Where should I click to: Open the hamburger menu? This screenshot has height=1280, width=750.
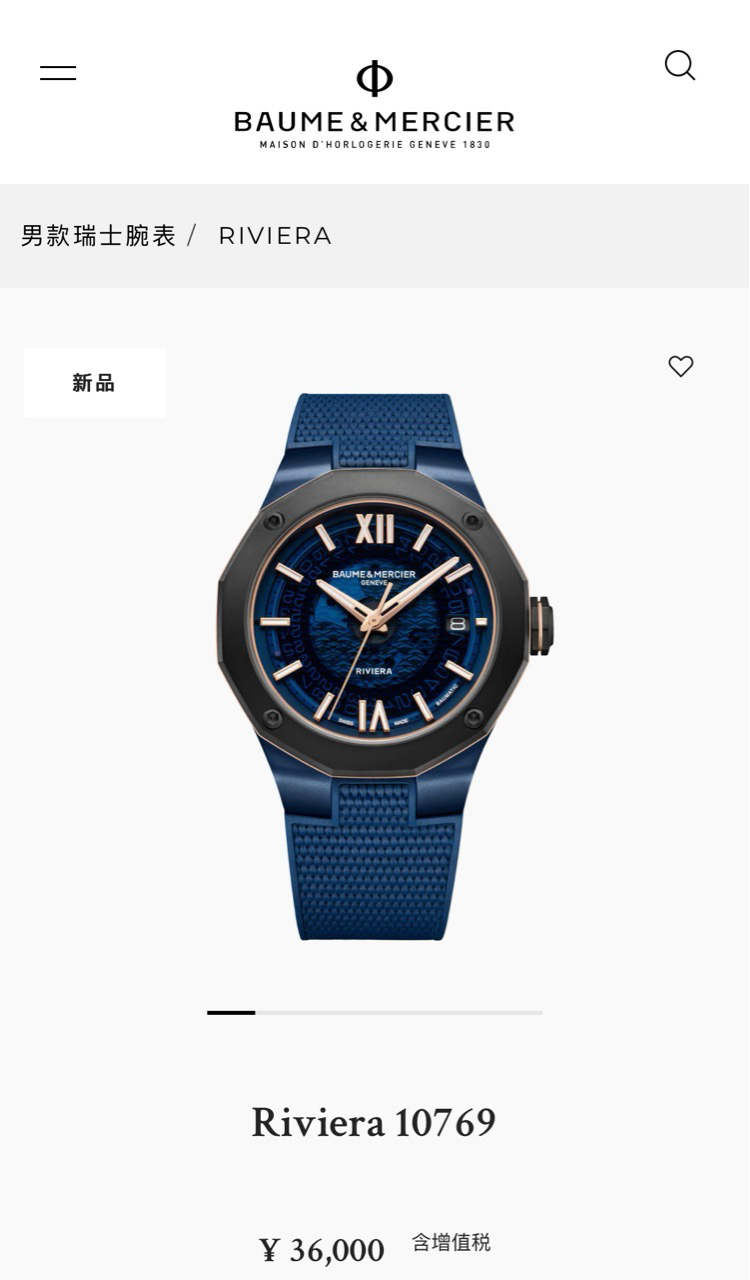[x=58, y=72]
